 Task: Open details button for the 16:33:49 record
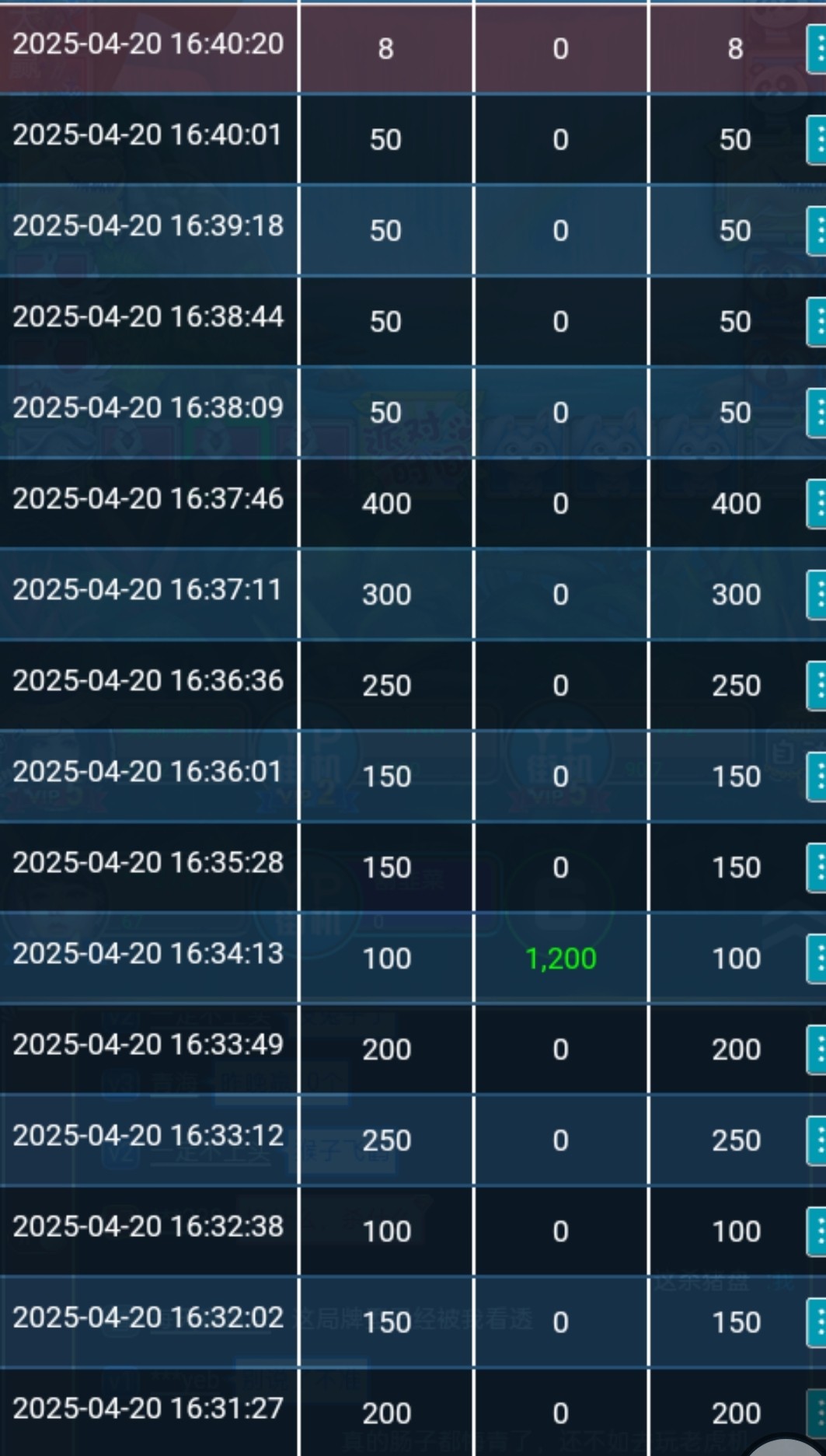pyautogui.click(x=817, y=1049)
